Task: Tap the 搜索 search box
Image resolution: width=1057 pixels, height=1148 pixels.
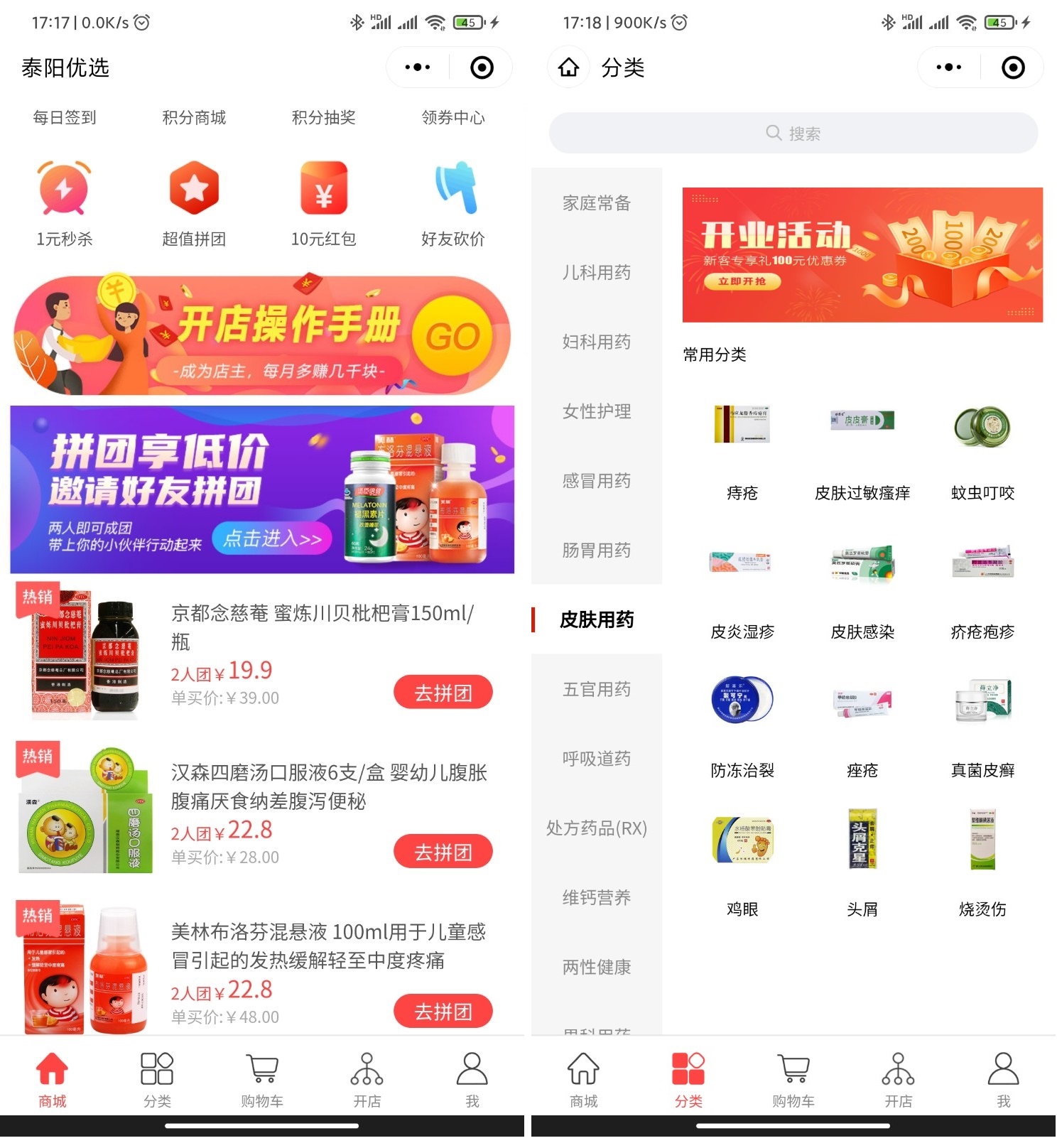Action: click(x=793, y=133)
